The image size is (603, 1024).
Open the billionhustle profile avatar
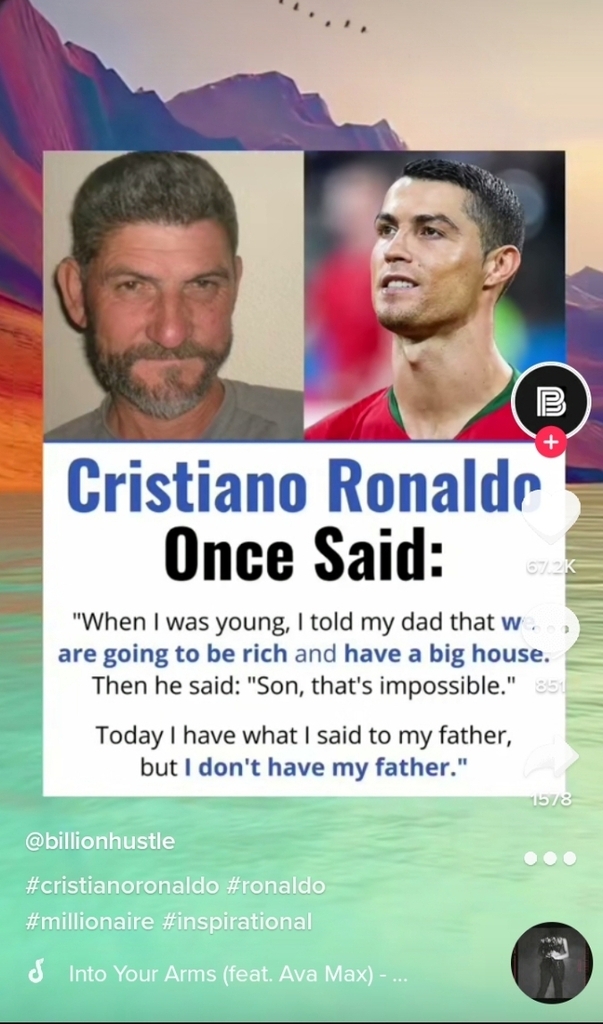[551, 401]
